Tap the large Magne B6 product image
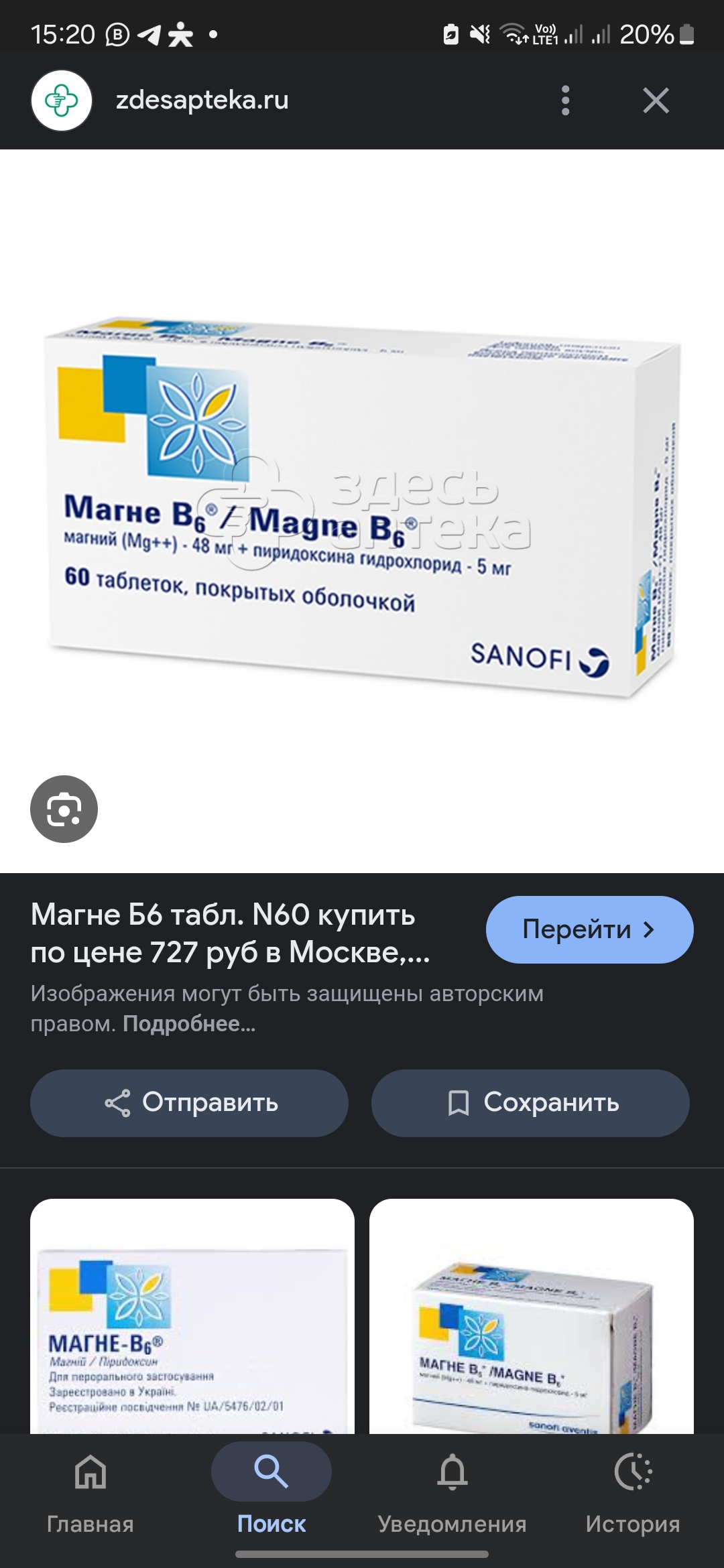Image resolution: width=724 pixels, height=1568 pixels. pyautogui.click(x=362, y=509)
